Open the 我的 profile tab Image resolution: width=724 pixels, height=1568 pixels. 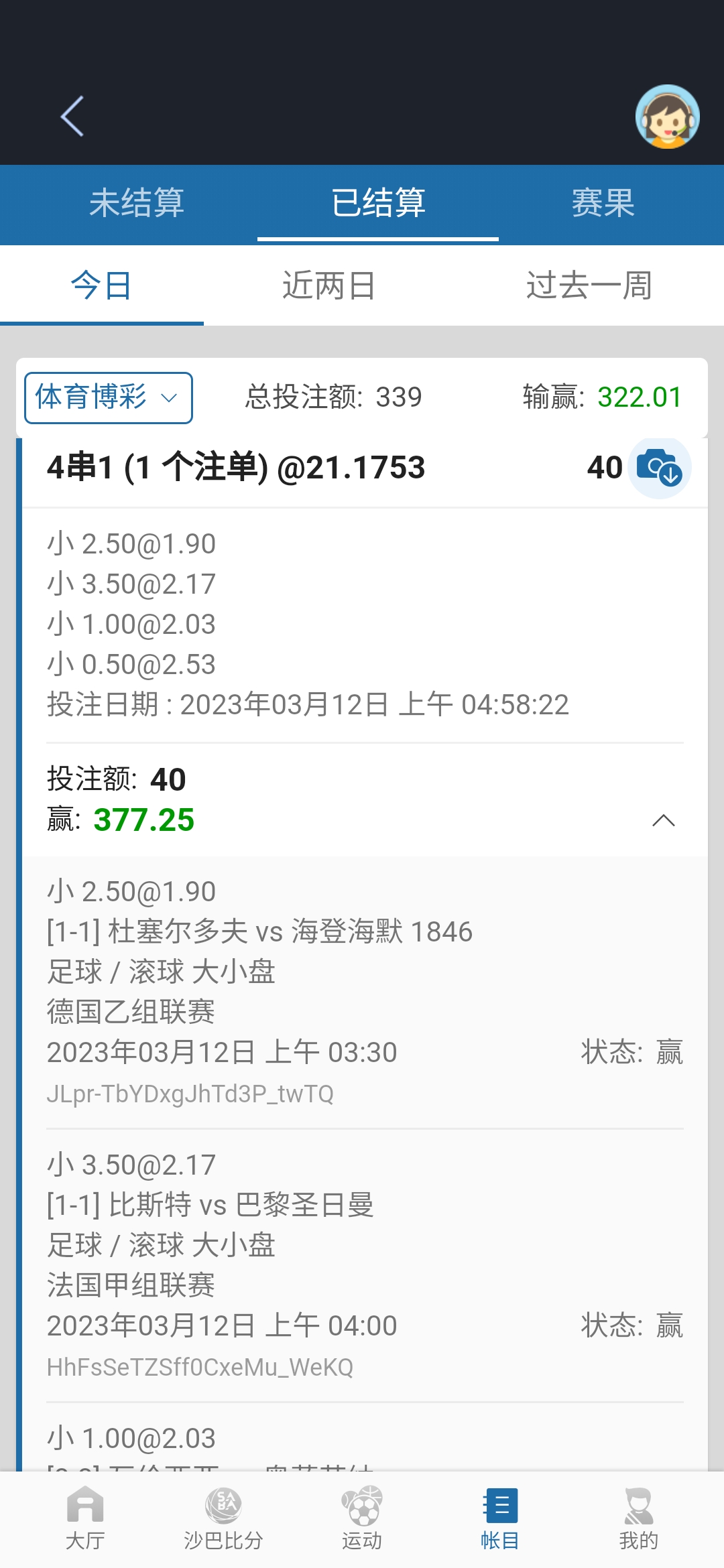638,1518
